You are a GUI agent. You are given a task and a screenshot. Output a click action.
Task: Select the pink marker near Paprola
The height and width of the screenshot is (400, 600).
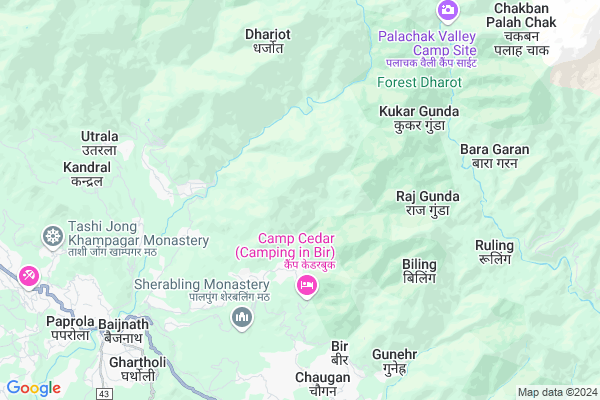coord(27,274)
